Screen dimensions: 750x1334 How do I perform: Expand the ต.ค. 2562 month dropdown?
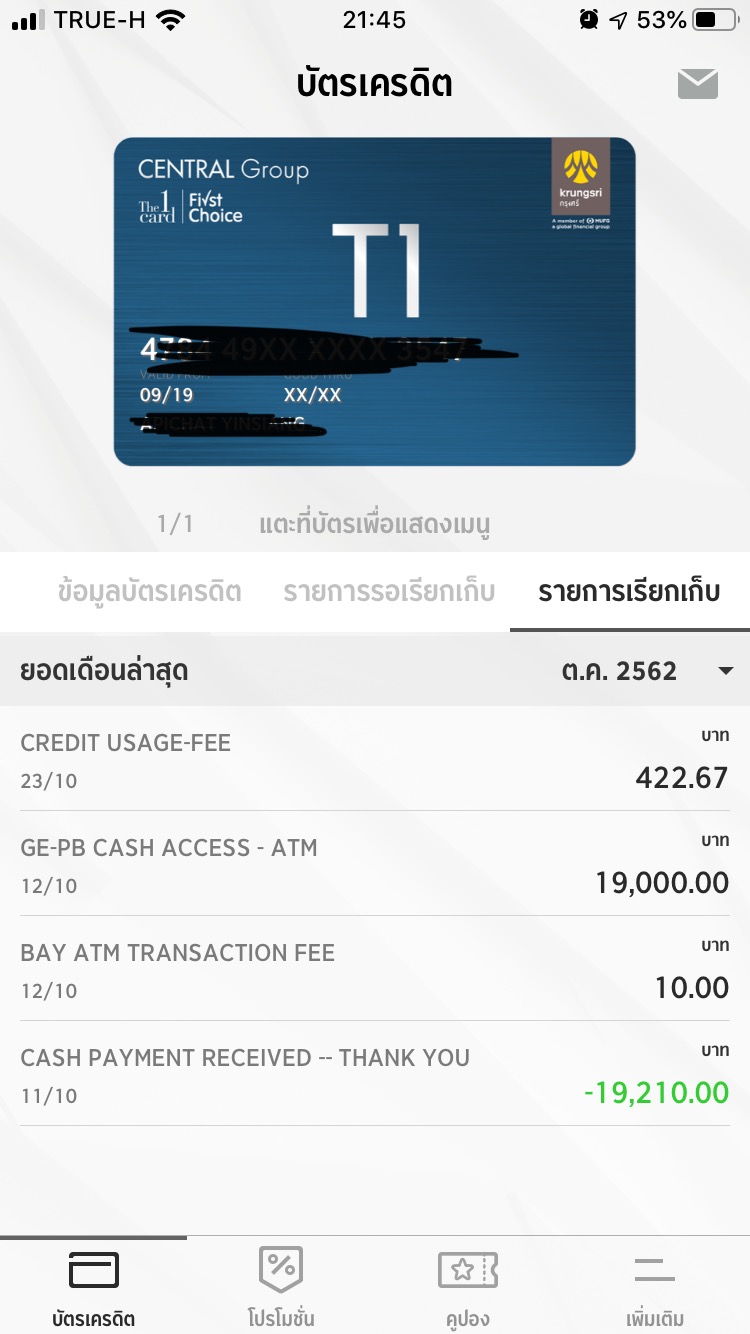coord(648,671)
